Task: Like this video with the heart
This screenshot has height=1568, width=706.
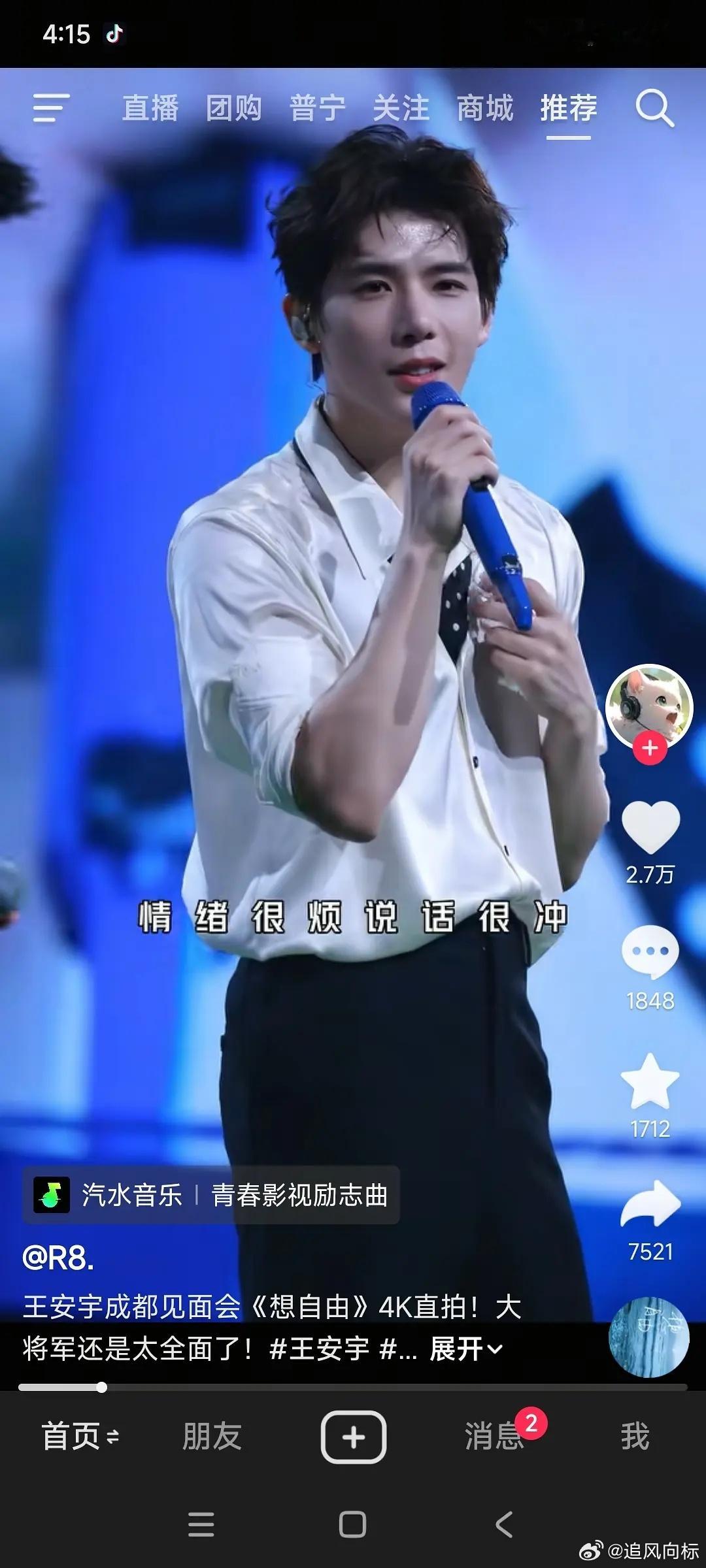Action: tap(650, 827)
